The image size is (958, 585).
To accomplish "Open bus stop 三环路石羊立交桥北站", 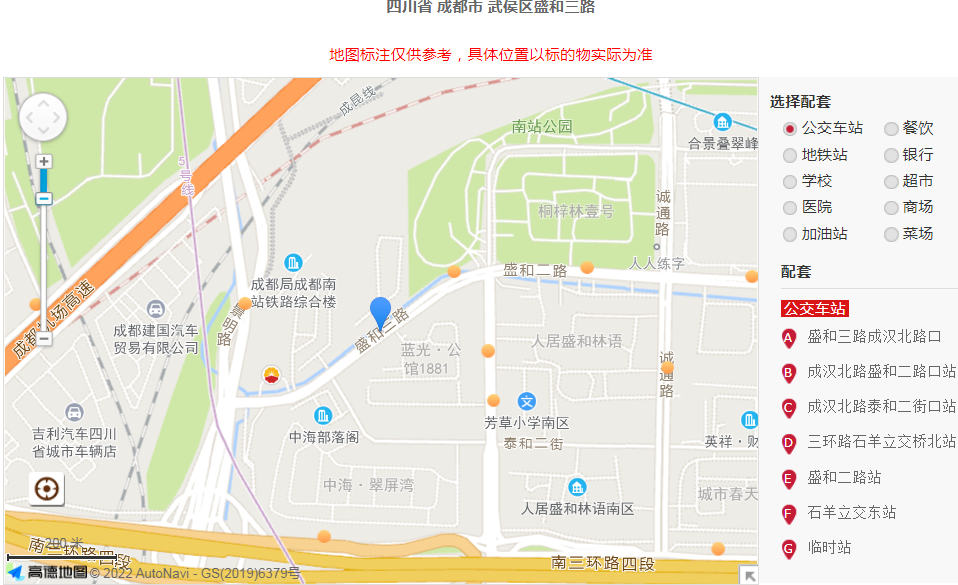I will pyautogui.click(x=881, y=441).
